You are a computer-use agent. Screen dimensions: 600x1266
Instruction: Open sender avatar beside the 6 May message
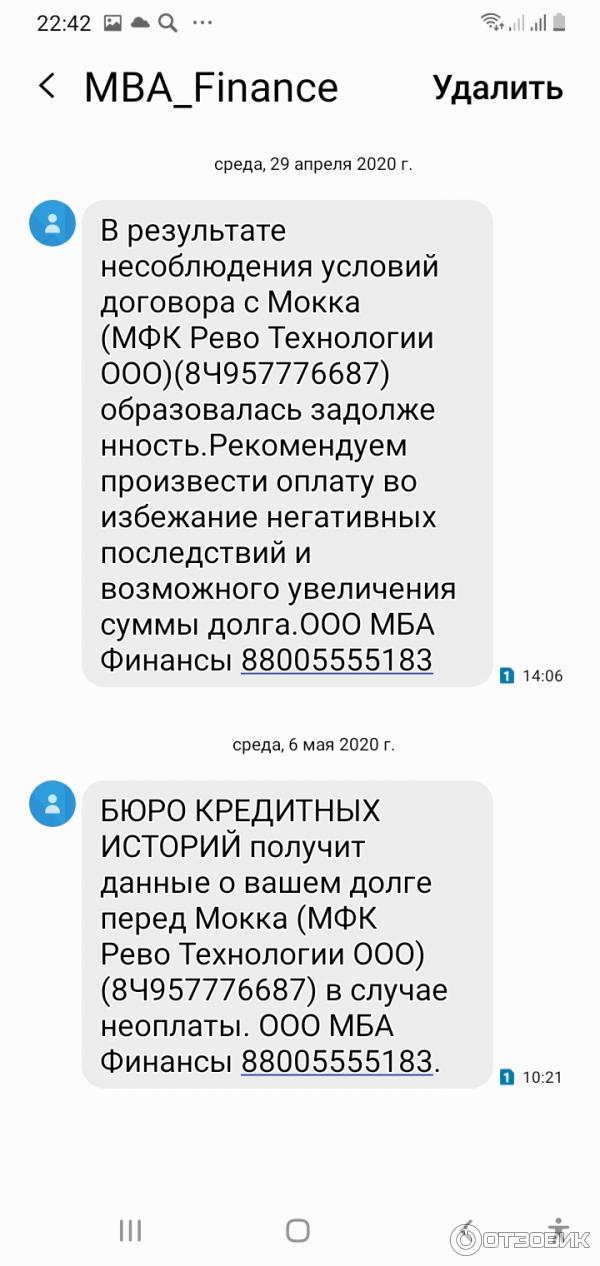pos(52,804)
